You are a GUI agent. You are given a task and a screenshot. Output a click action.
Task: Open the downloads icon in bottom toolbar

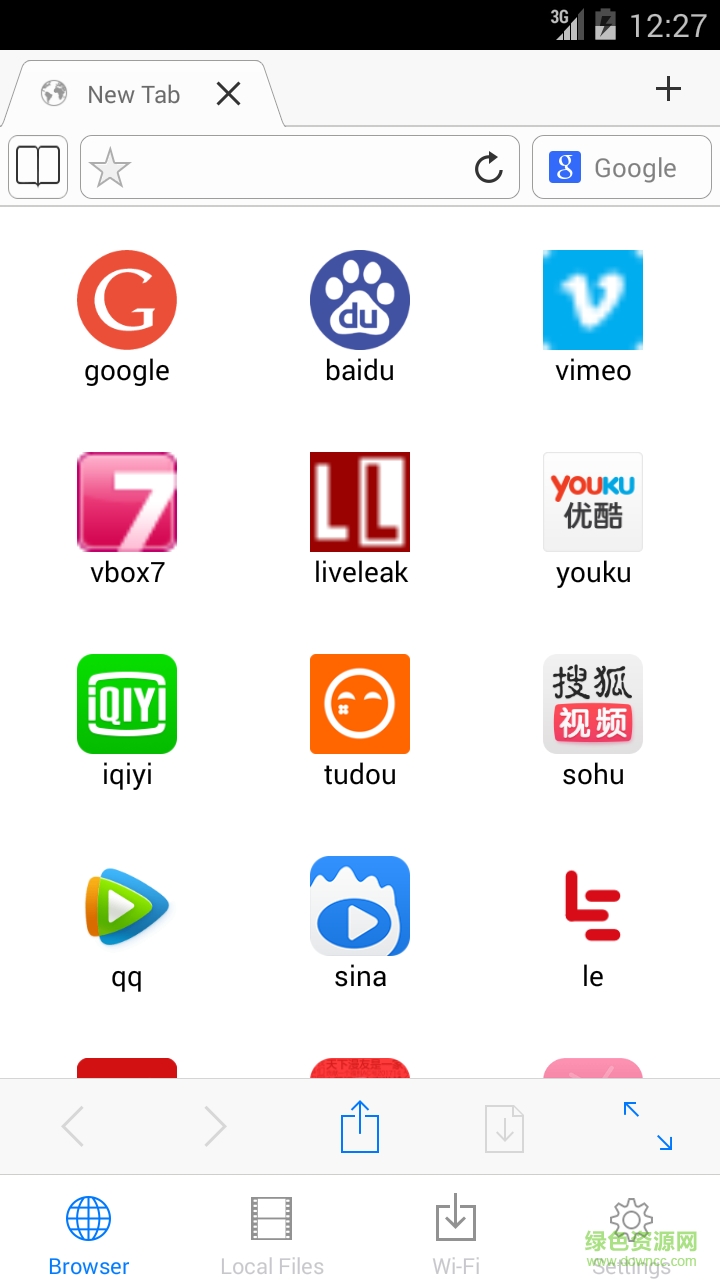click(504, 1126)
